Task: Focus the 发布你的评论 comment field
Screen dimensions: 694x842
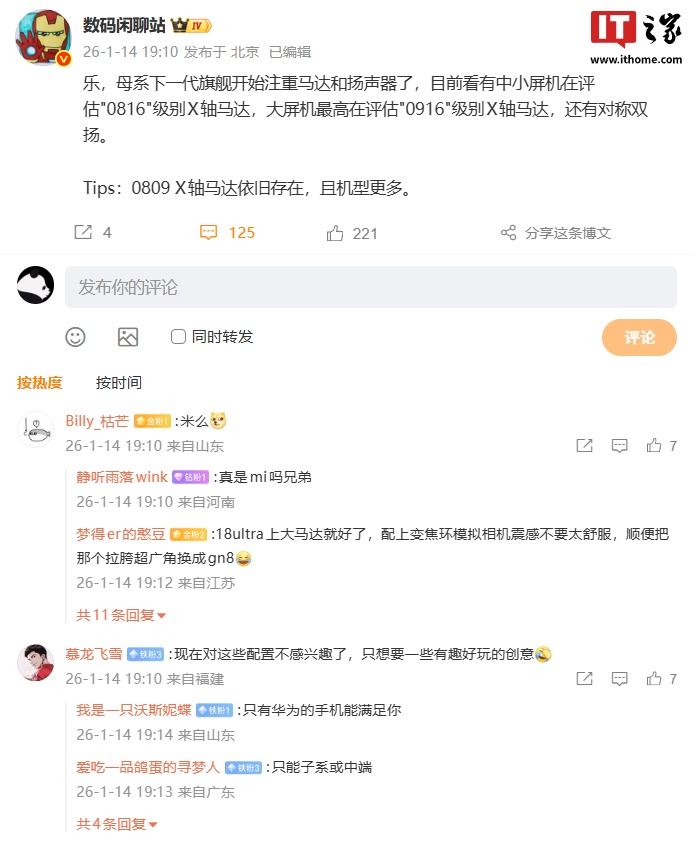Action: (x=370, y=287)
